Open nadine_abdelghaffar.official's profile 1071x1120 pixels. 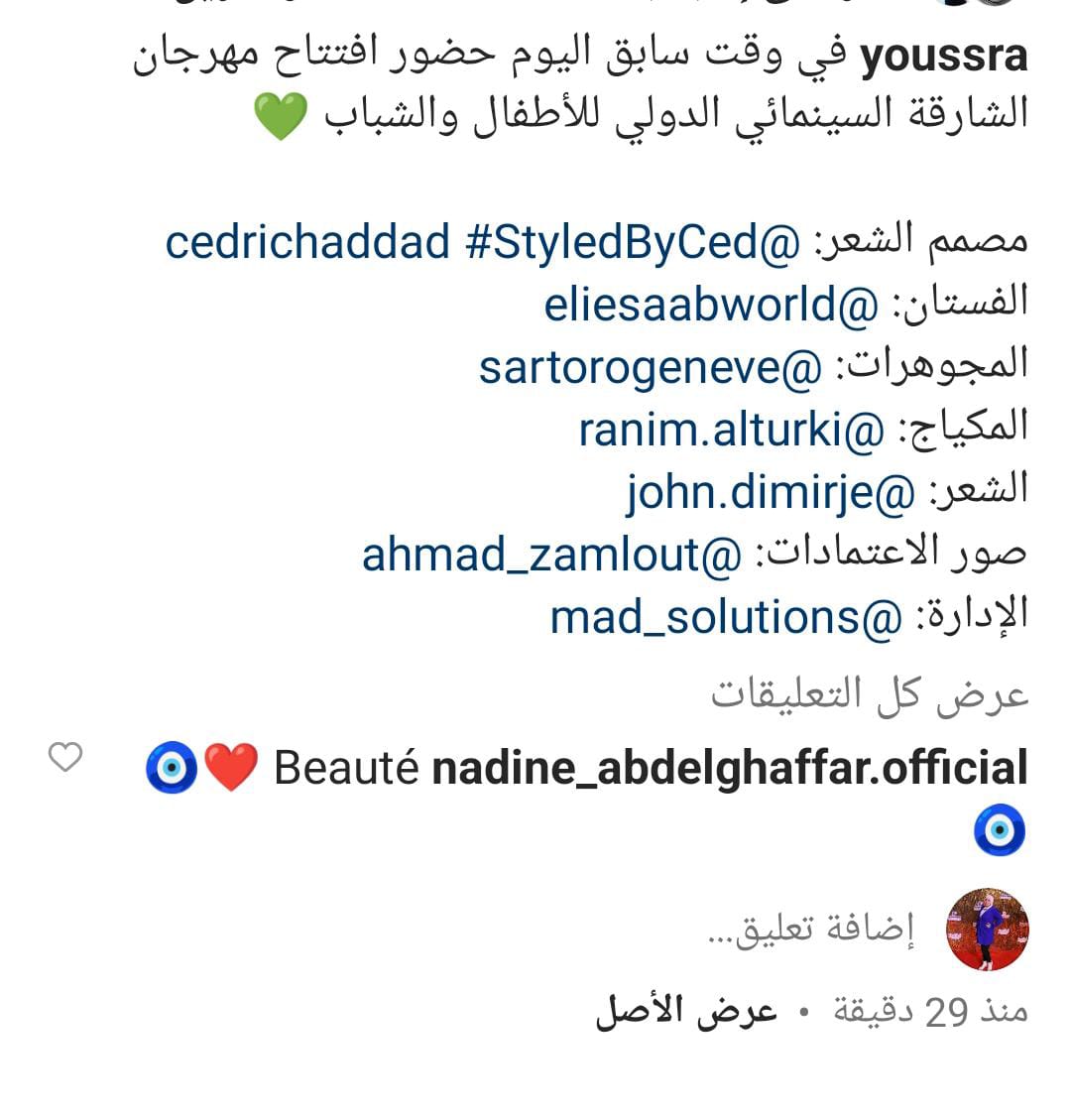[x=729, y=769]
